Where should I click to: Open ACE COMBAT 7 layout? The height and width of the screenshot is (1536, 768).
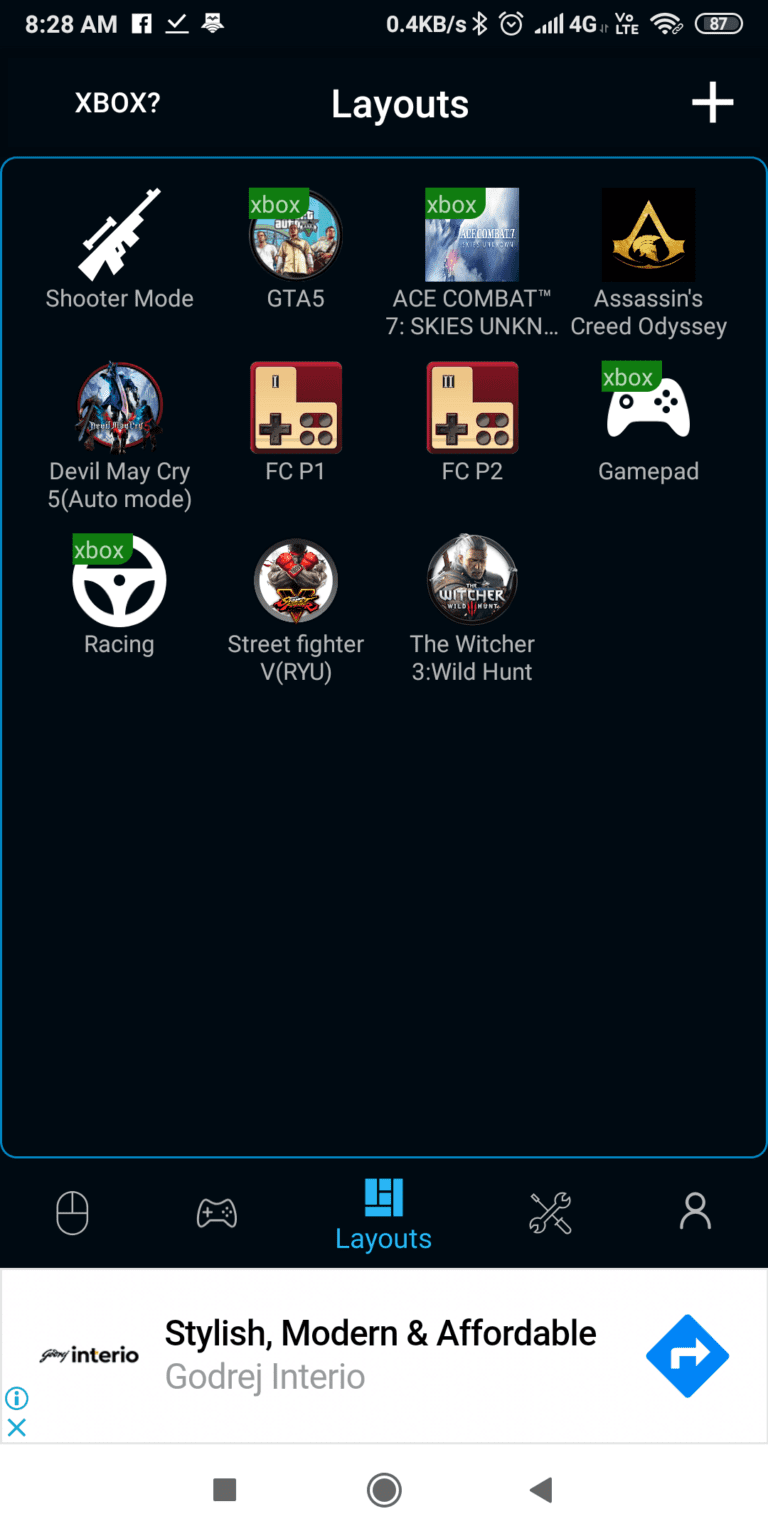coord(472,262)
